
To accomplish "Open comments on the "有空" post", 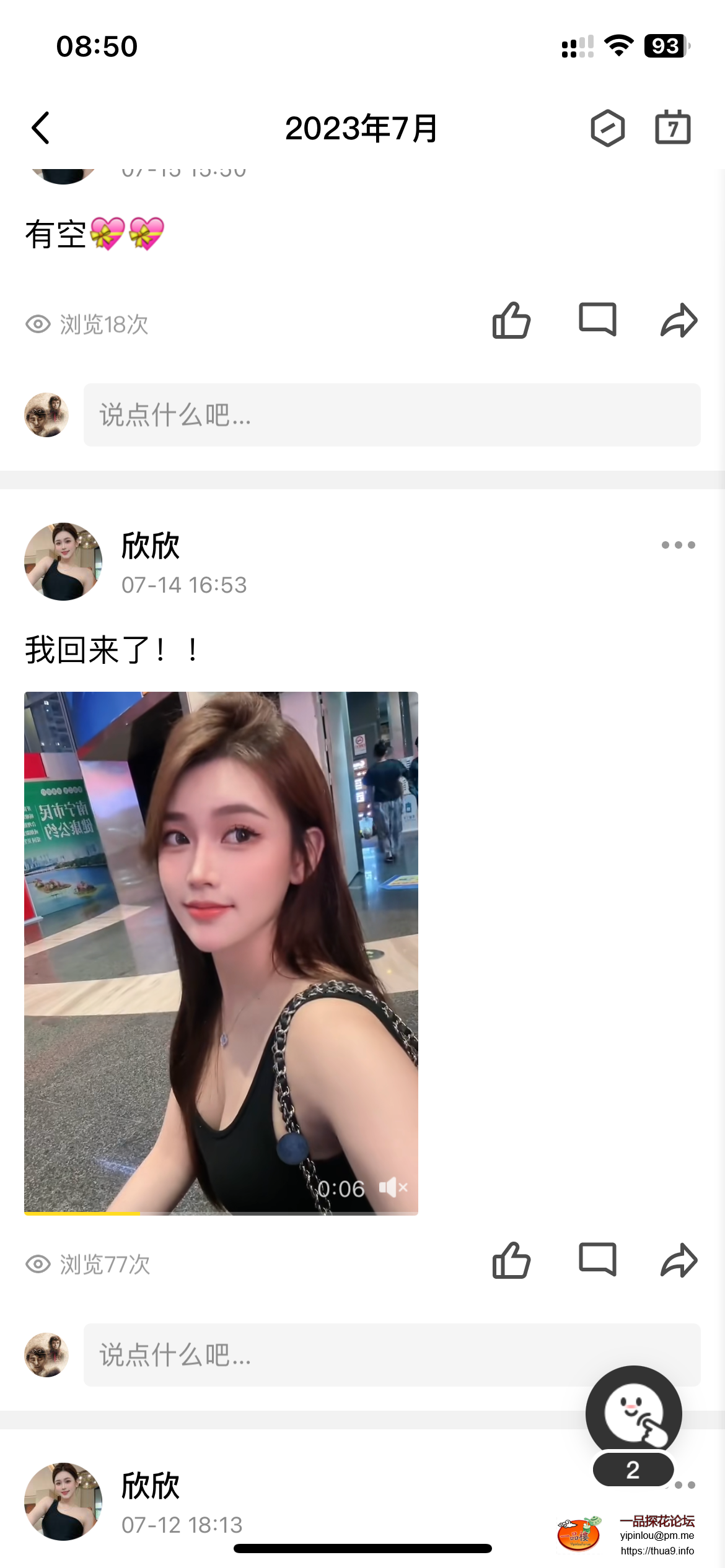I will (x=597, y=320).
